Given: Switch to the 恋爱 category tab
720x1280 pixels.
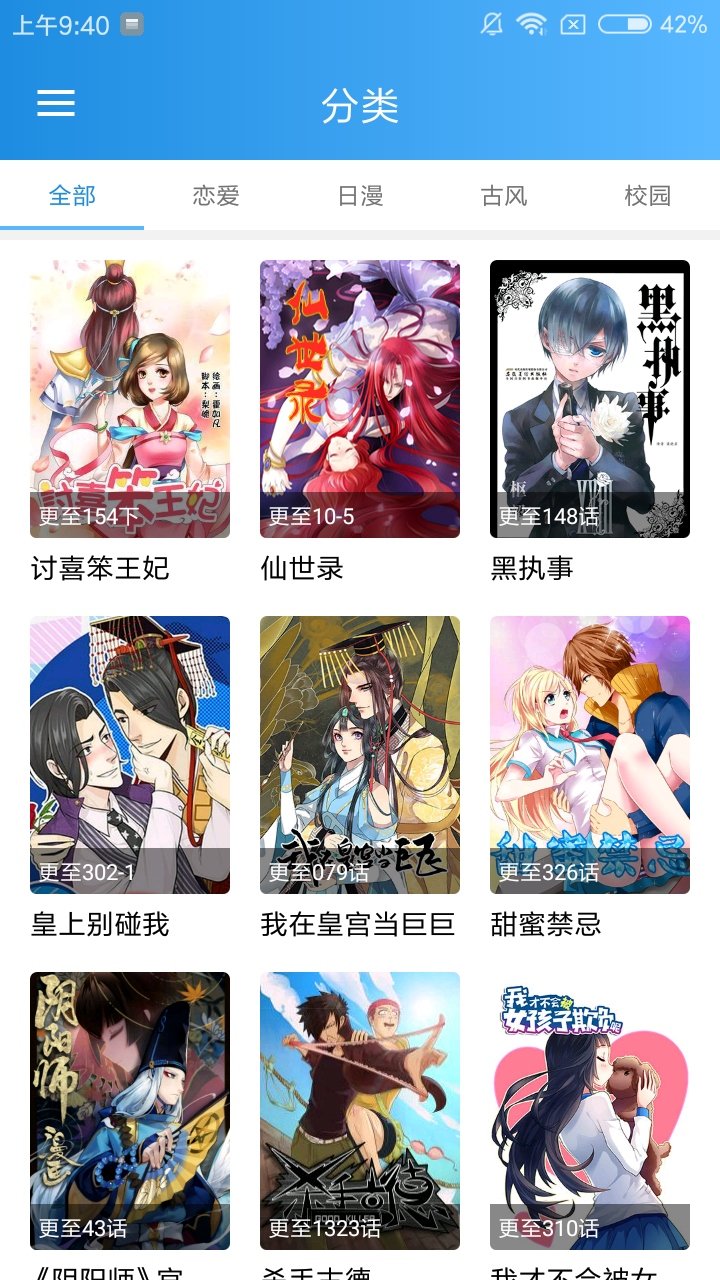Looking at the screenshot, I should [x=214, y=196].
